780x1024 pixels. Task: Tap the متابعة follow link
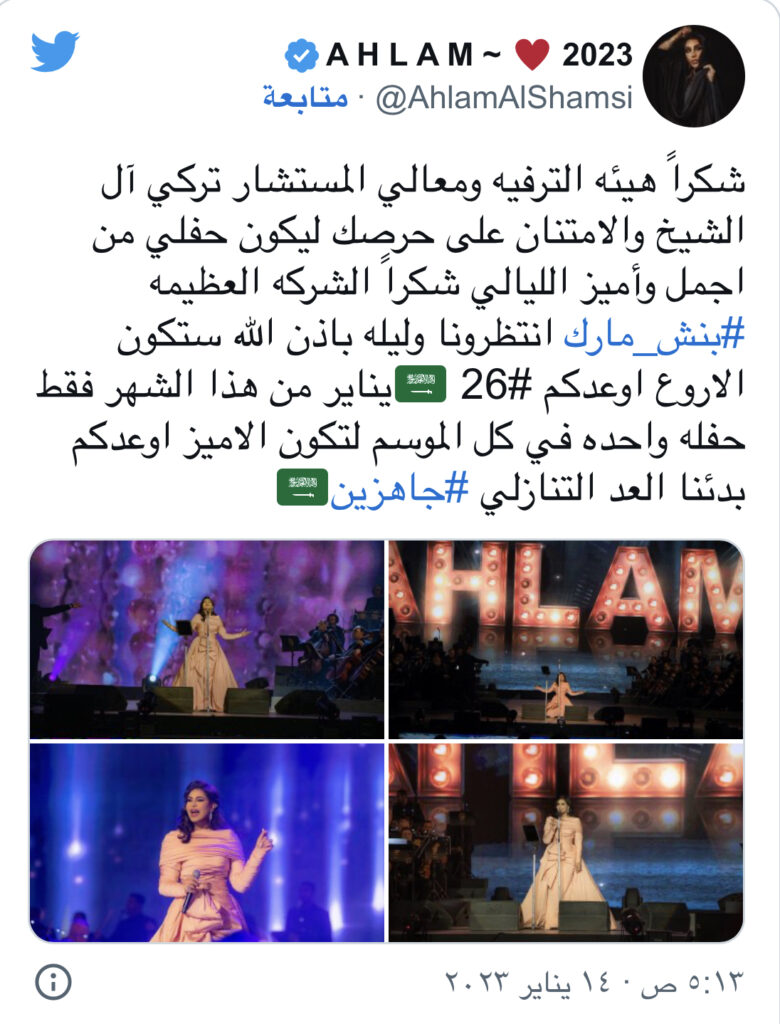coord(305,98)
